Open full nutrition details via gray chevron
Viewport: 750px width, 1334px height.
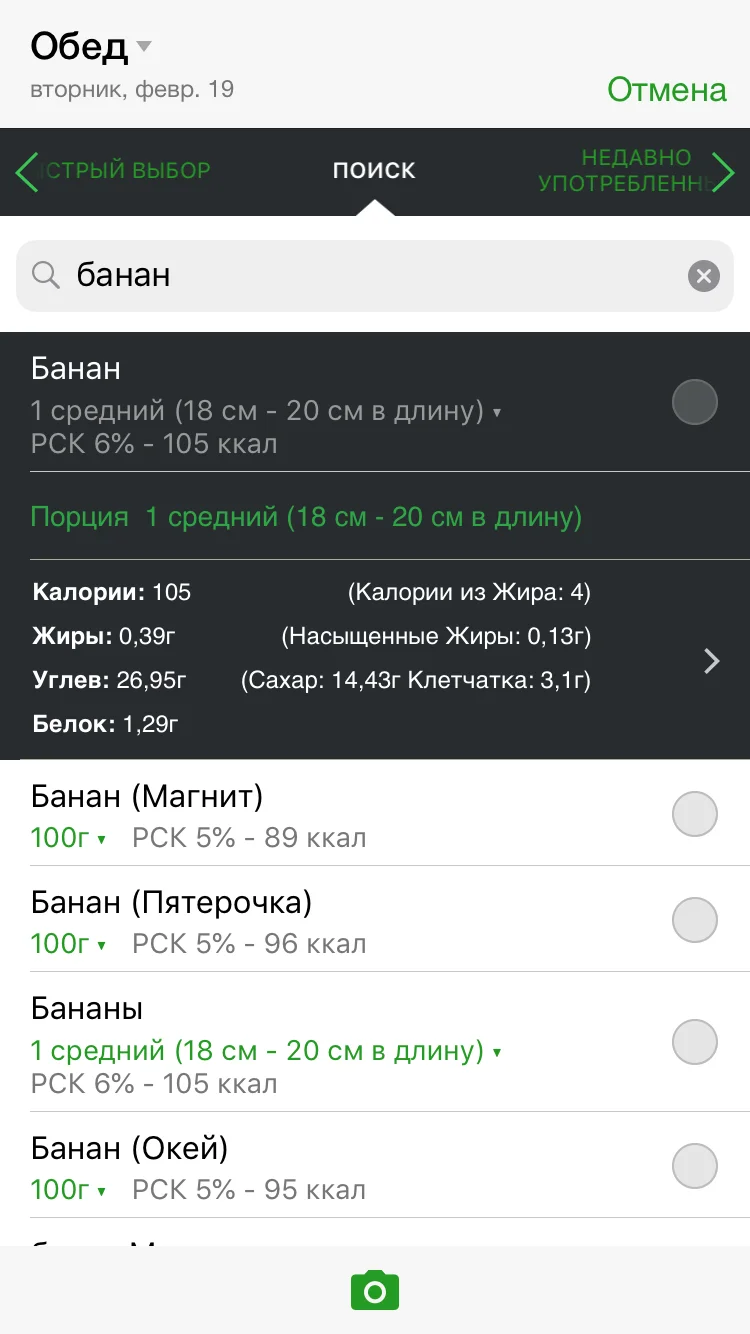tap(711, 660)
